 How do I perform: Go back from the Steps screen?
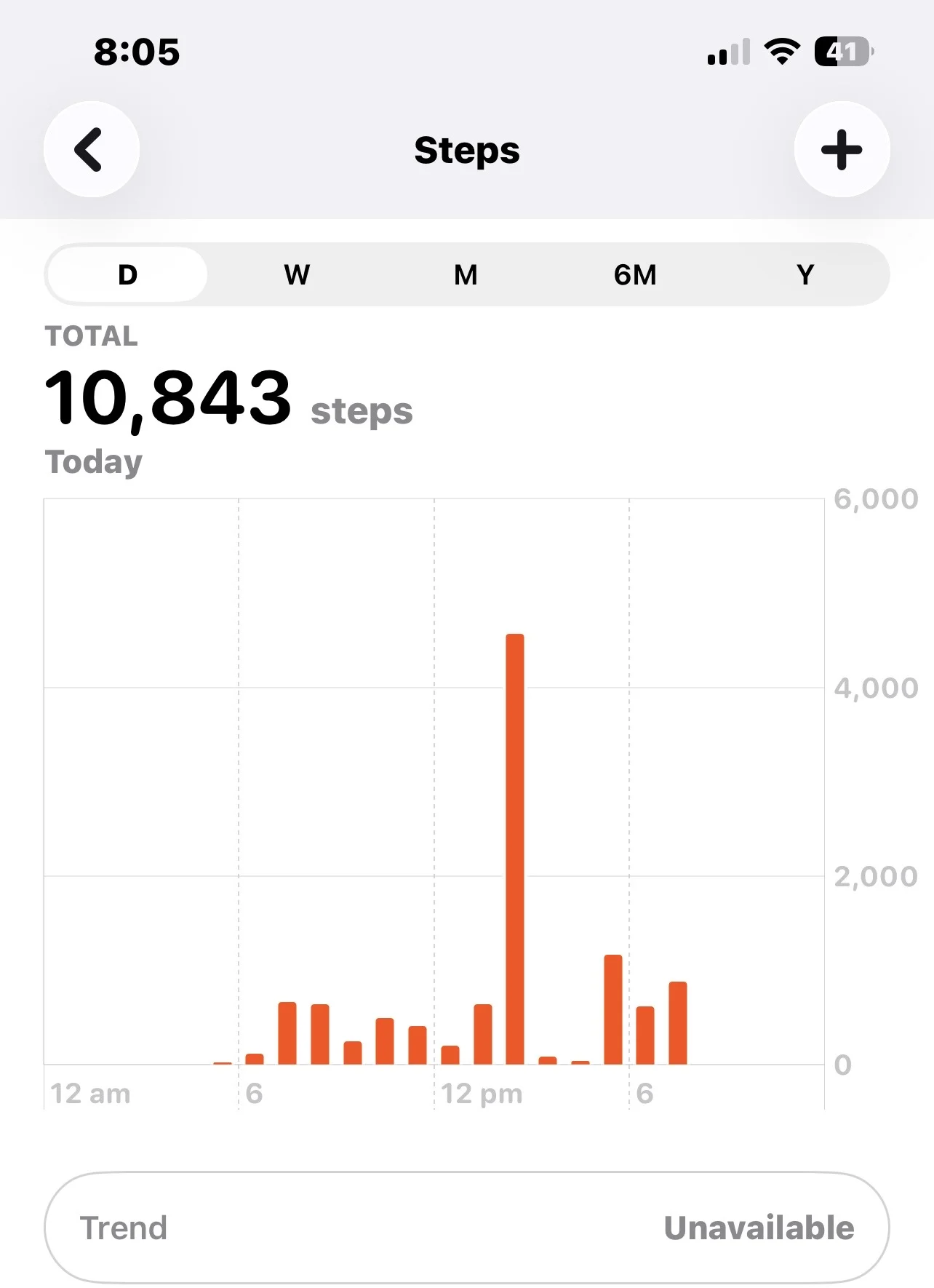tap(91, 149)
